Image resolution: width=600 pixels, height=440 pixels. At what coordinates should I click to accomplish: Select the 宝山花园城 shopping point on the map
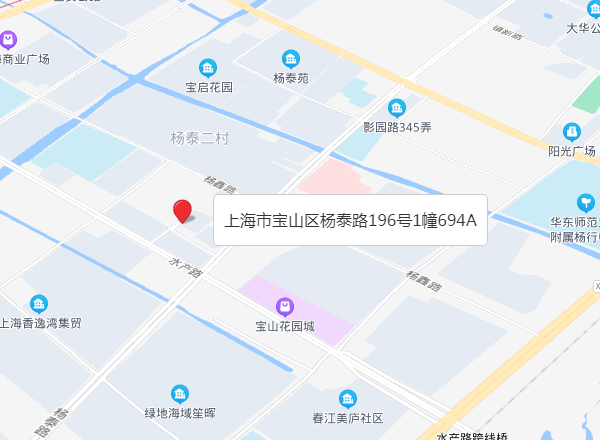pyautogui.click(x=285, y=305)
